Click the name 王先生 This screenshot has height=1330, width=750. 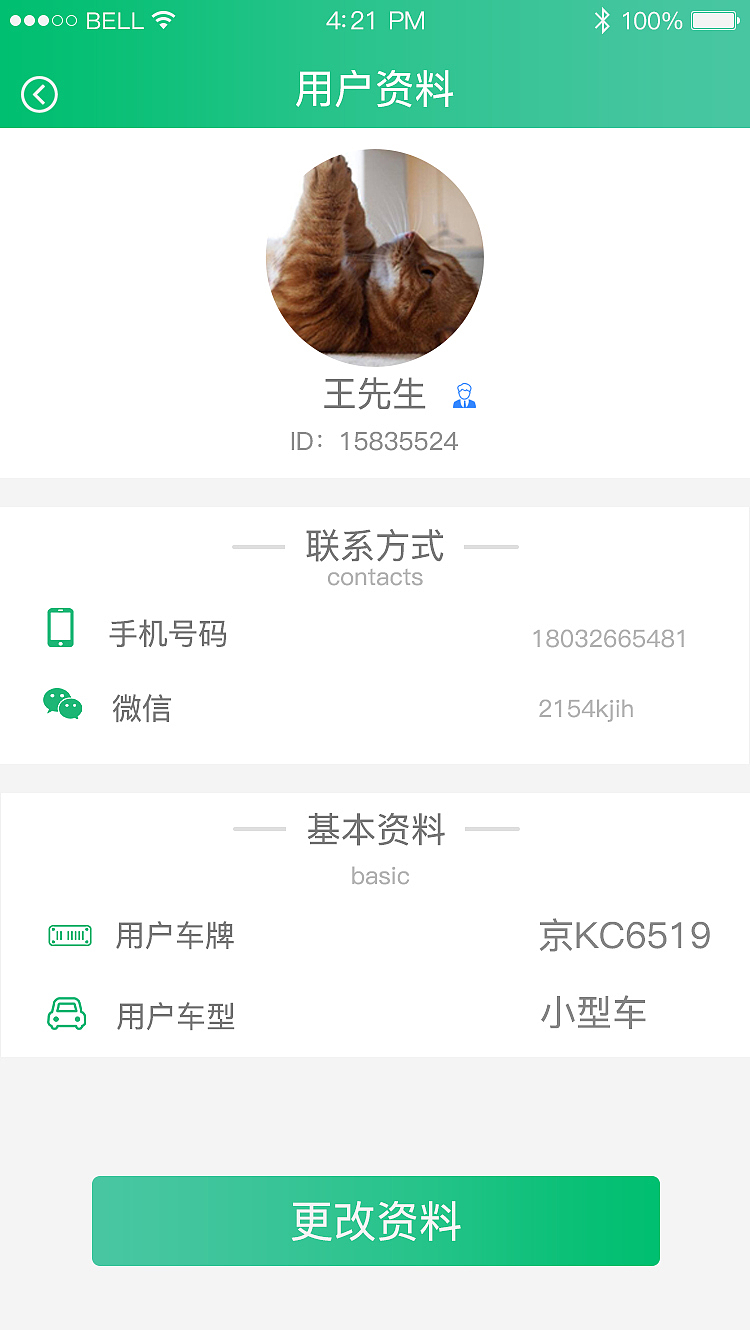[374, 394]
